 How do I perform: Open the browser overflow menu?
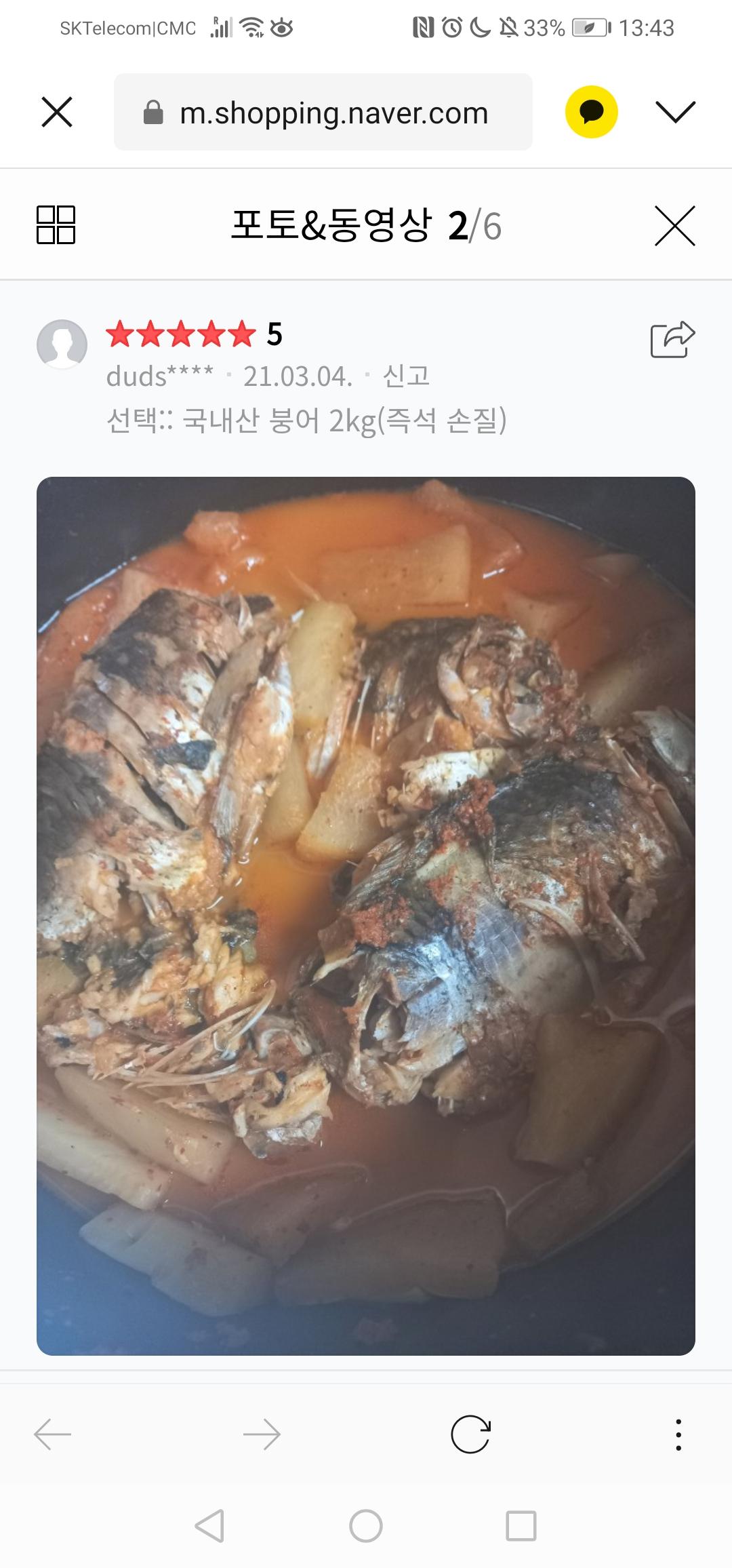click(x=678, y=1434)
